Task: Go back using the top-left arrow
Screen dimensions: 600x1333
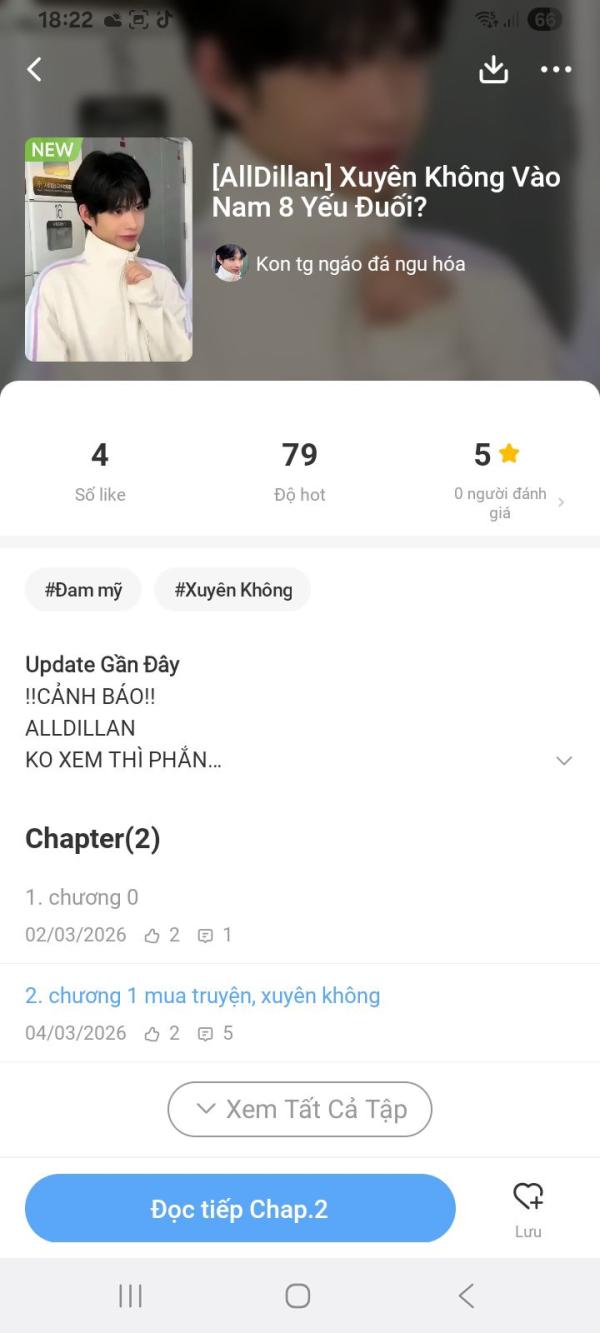Action: pos(35,69)
